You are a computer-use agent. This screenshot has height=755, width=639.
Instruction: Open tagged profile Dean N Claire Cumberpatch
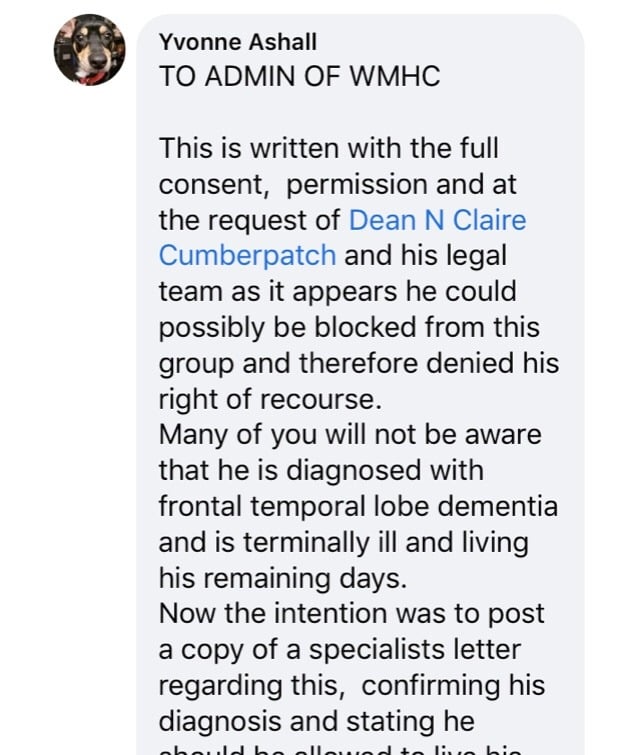coord(437,221)
